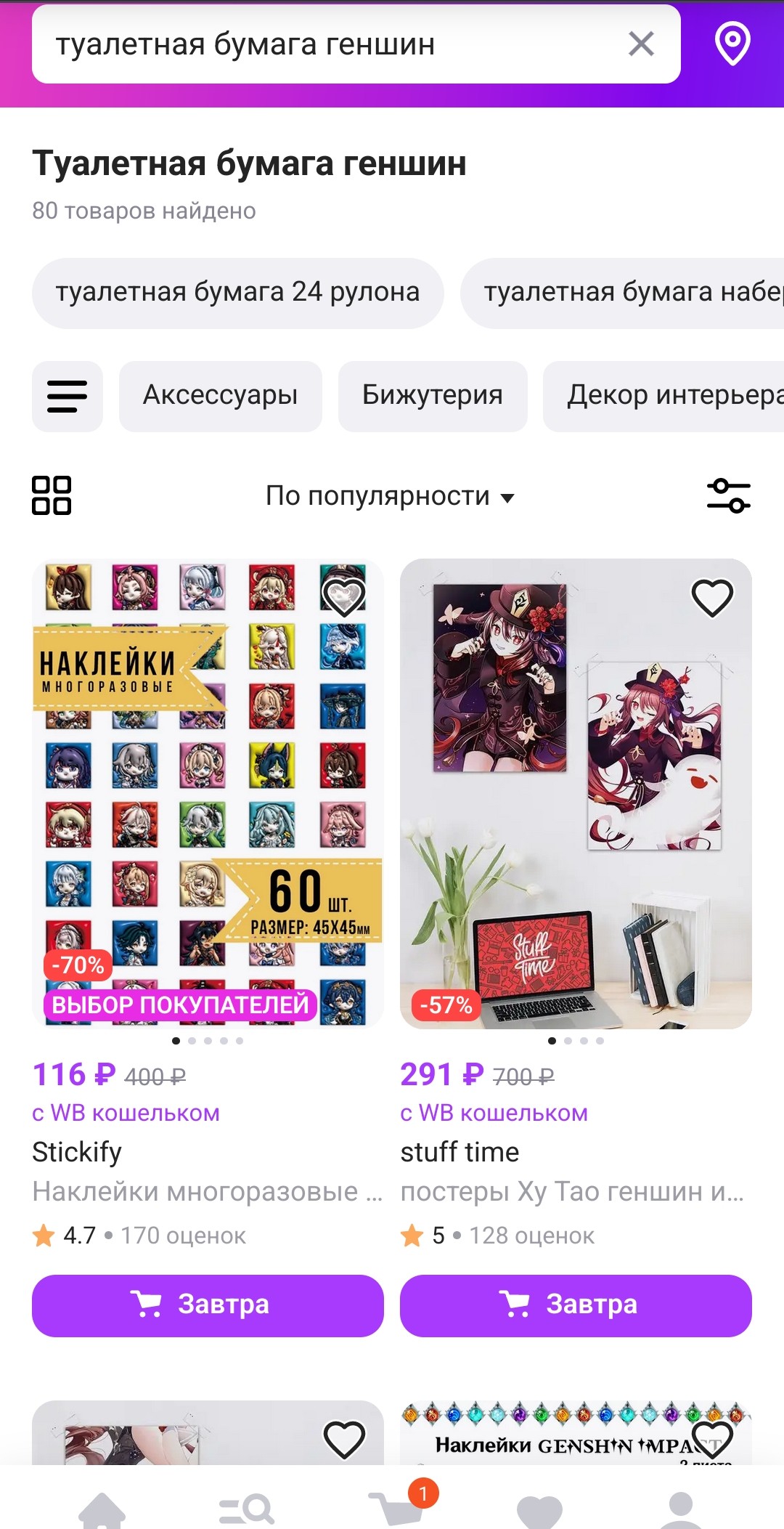Select suggestion туалетная бумага 24 рулона
Image resolution: width=784 pixels, height=1529 pixels.
(x=237, y=293)
